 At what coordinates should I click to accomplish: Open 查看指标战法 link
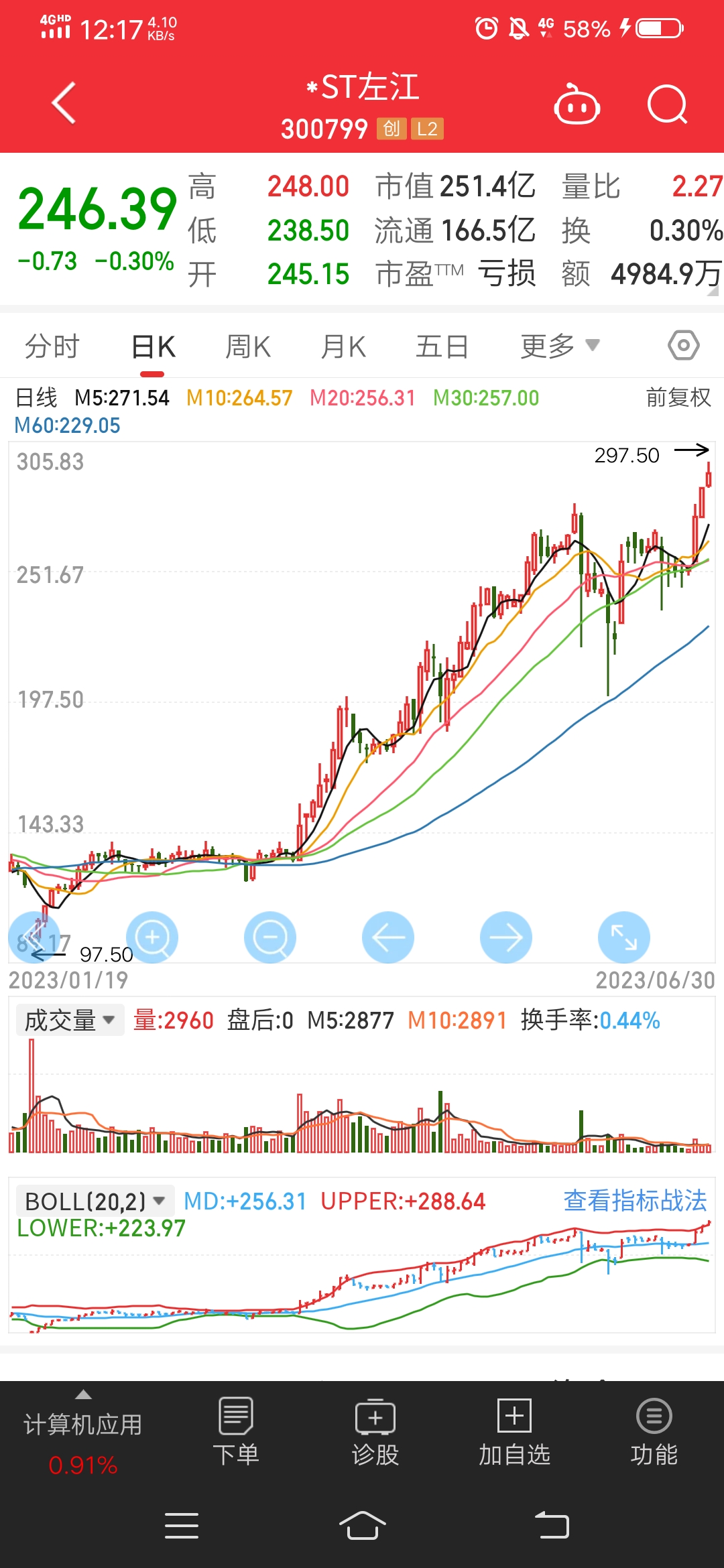coord(635,1201)
